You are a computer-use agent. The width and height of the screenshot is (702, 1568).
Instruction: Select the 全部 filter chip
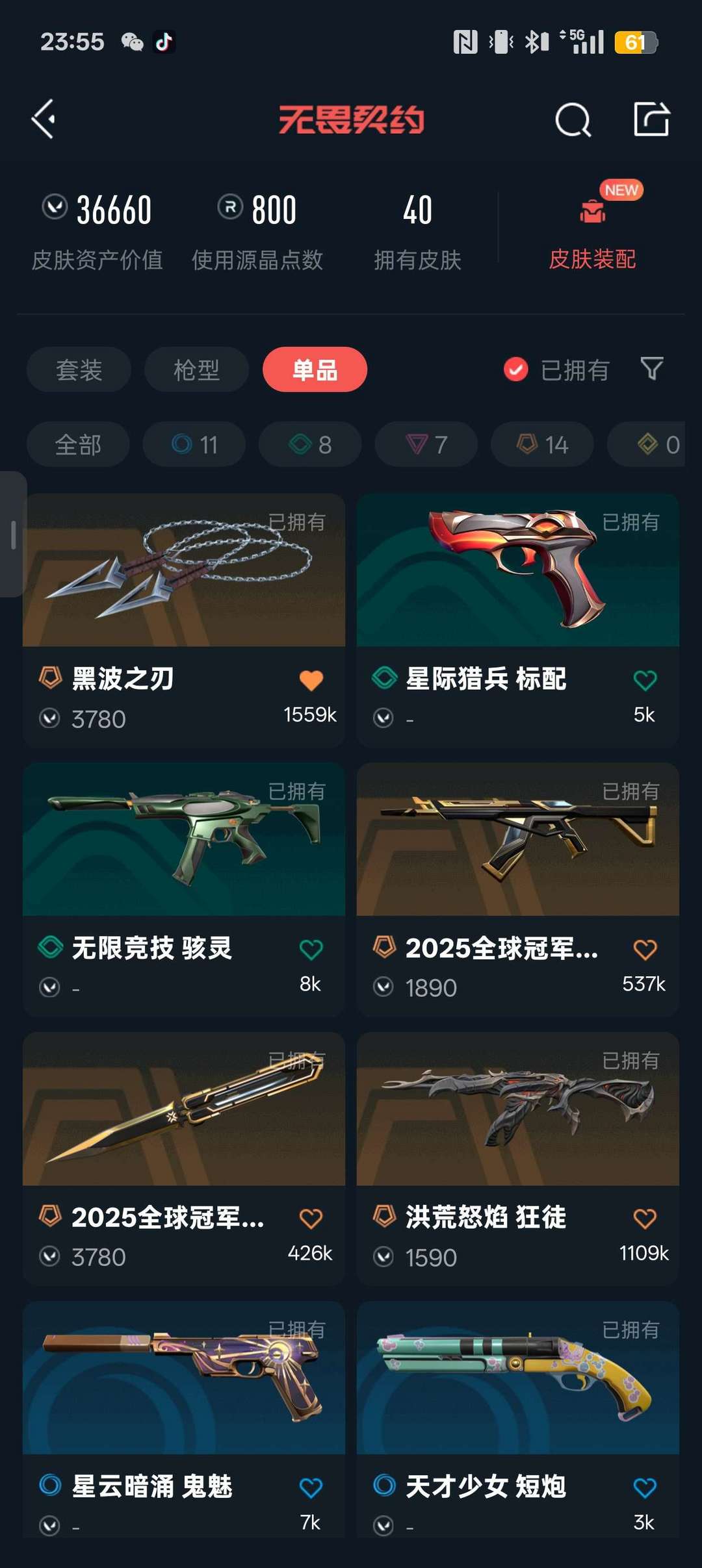point(77,444)
